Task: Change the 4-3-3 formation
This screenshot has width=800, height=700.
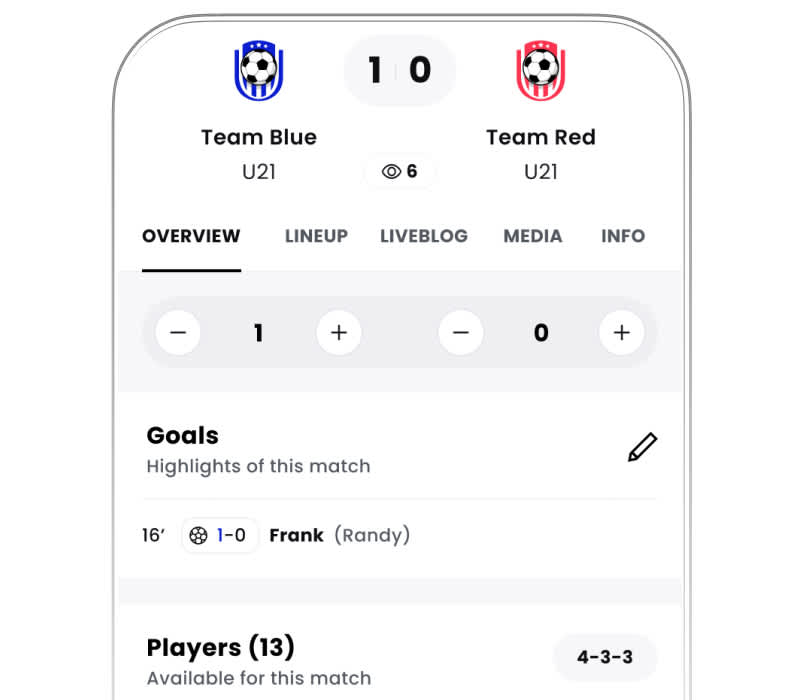Action: click(x=605, y=657)
